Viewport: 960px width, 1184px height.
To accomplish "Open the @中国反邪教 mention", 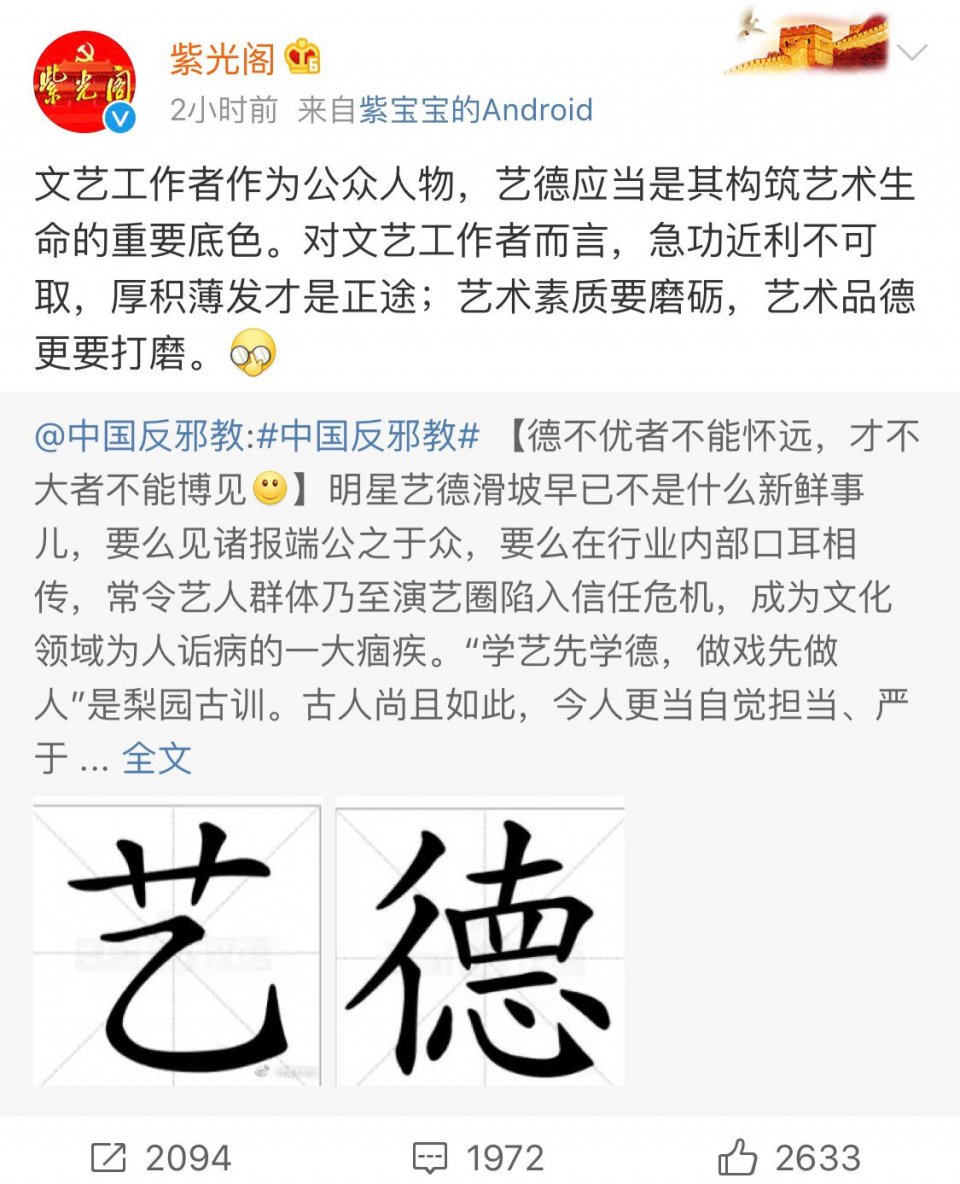I will pyautogui.click(x=138, y=436).
